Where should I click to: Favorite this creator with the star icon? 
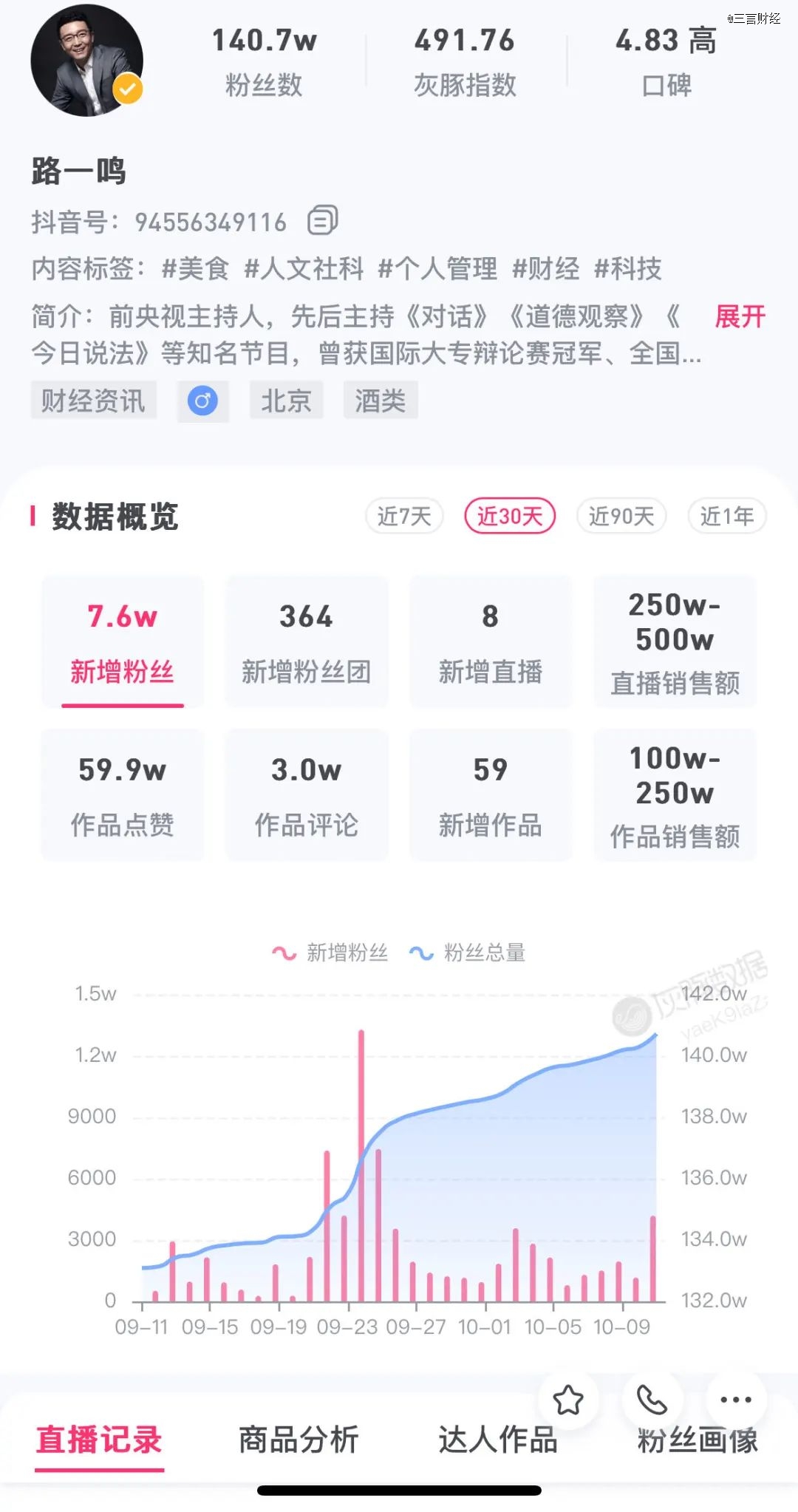click(568, 1400)
